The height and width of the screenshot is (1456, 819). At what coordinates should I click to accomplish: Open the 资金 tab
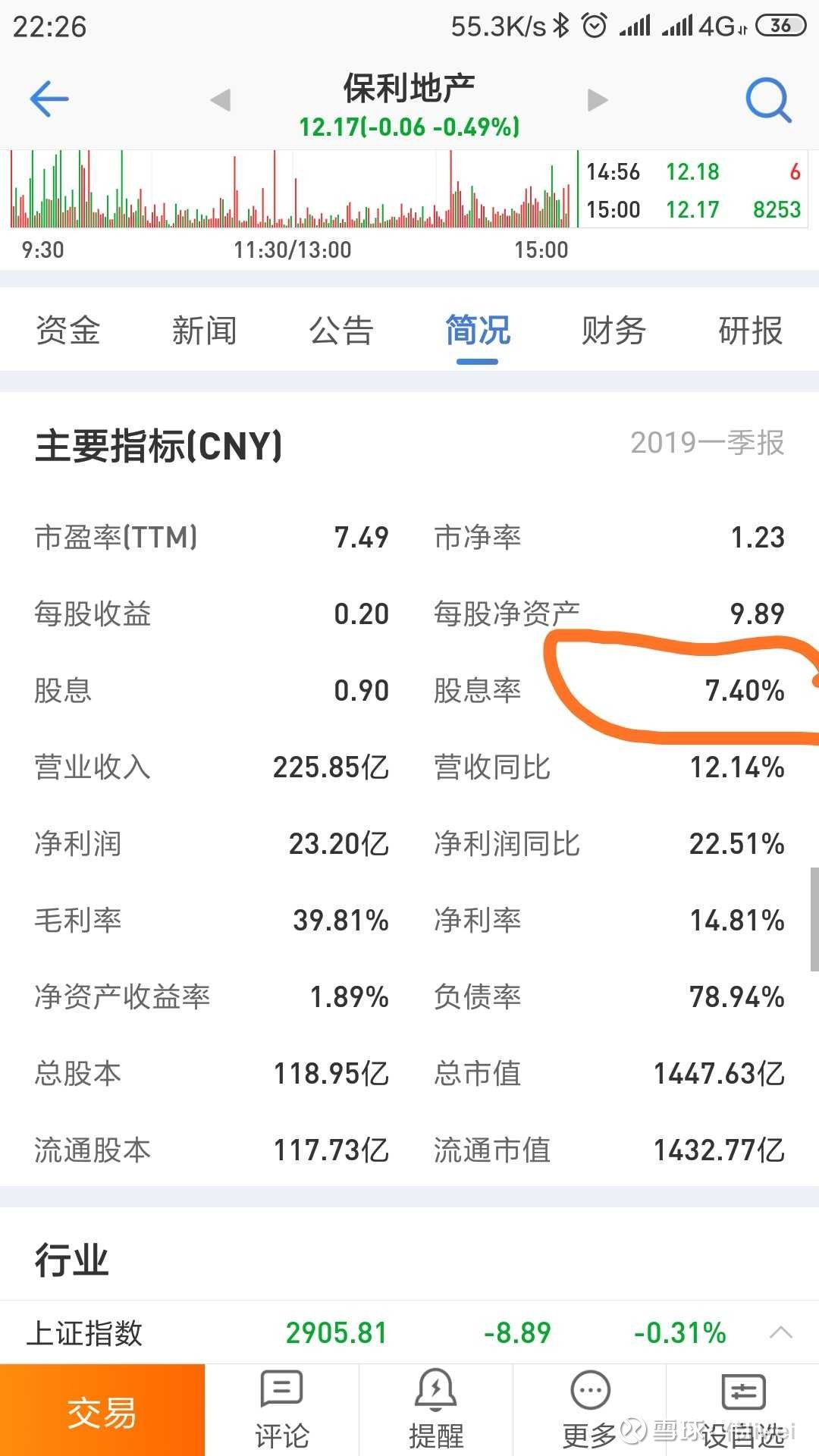(68, 331)
